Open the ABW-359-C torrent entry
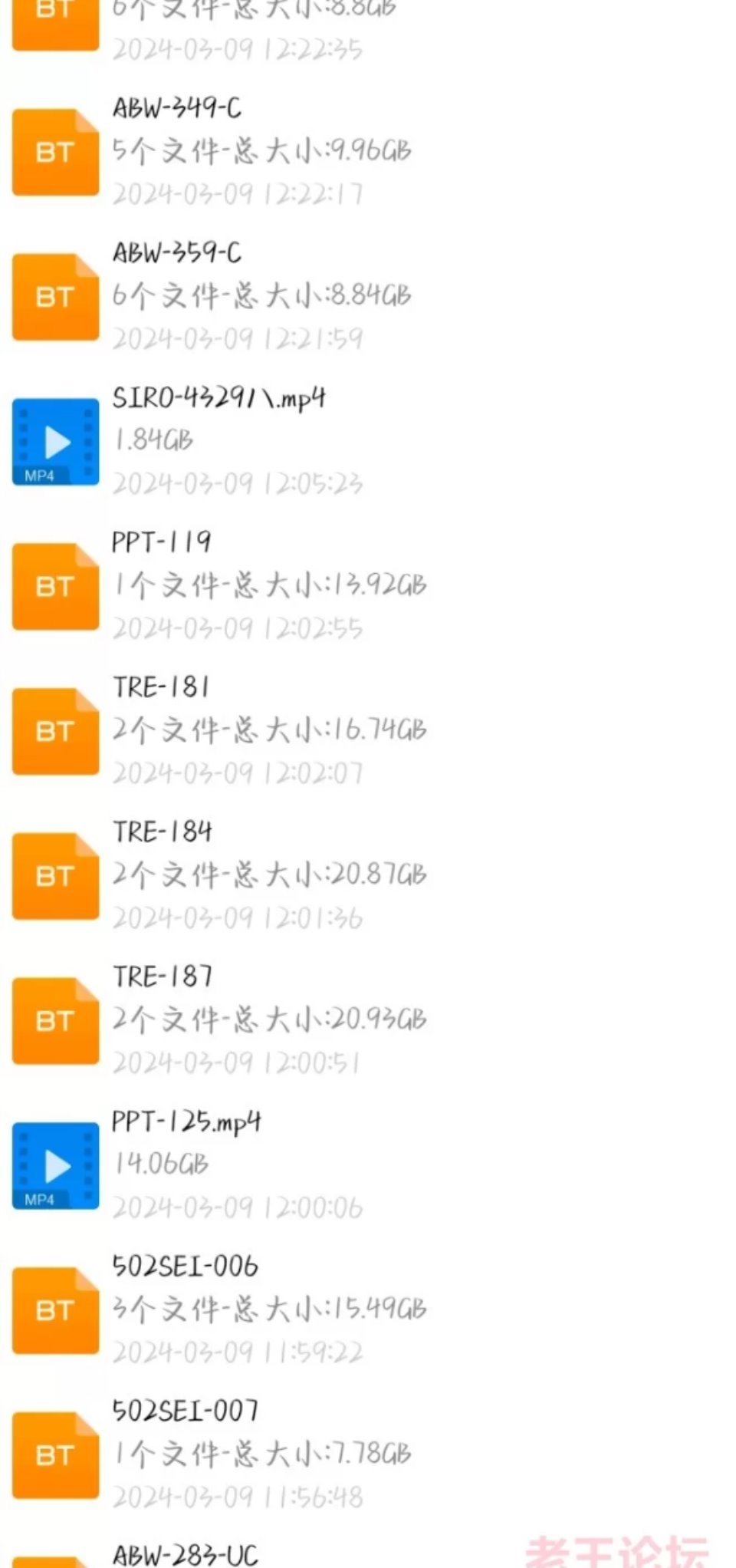 (368, 296)
